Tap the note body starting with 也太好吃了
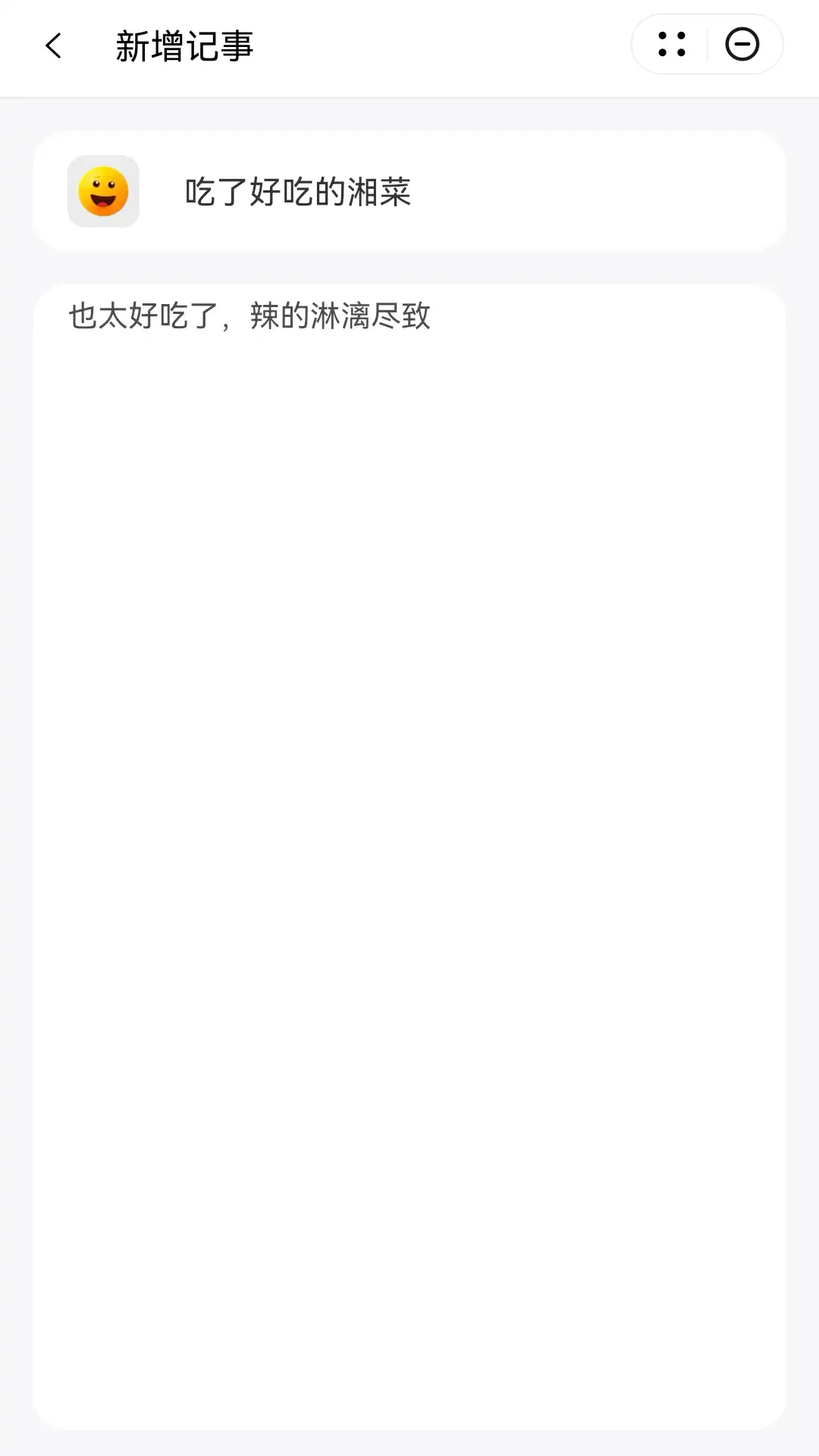The height and width of the screenshot is (1456, 819). click(x=409, y=857)
